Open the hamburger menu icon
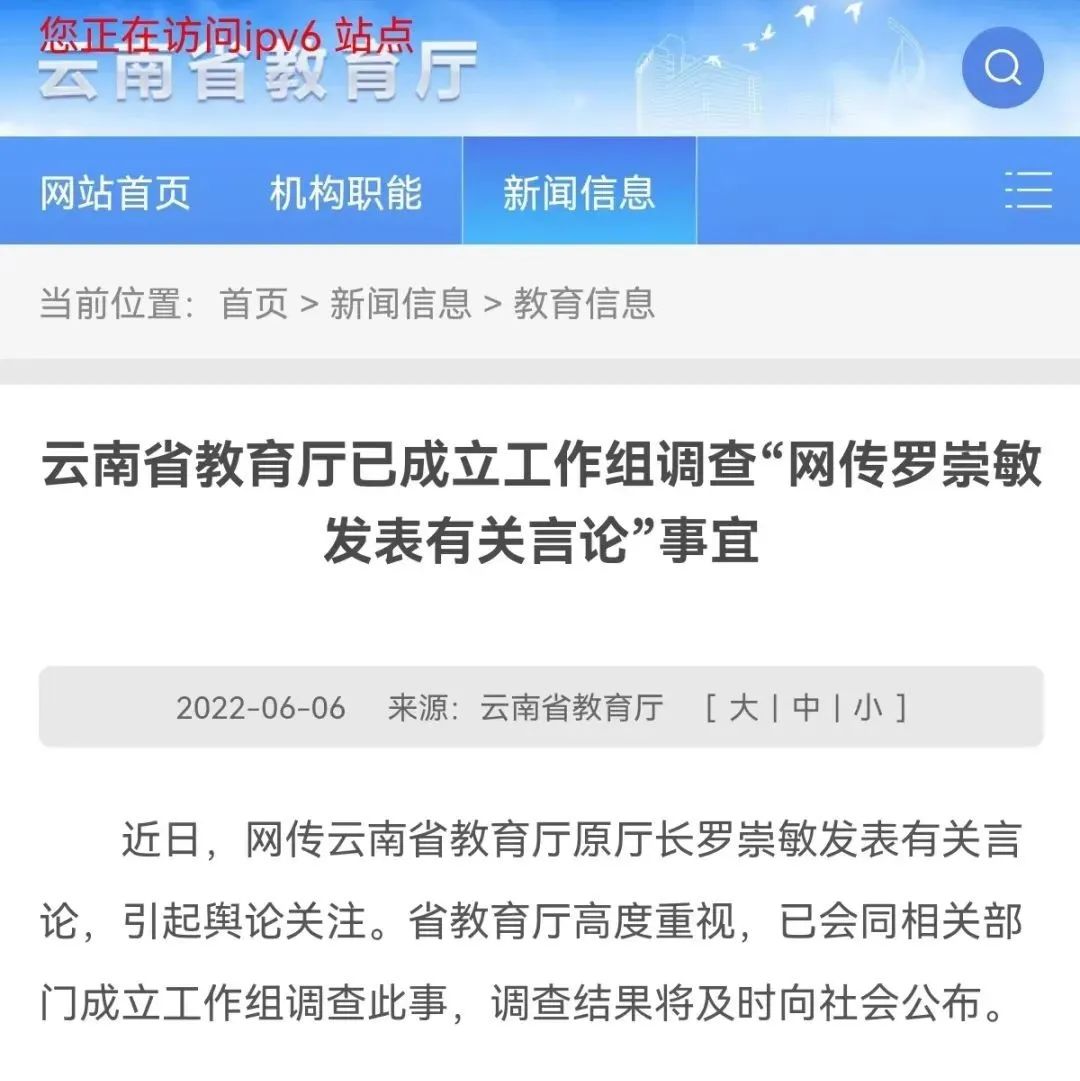 [1028, 191]
